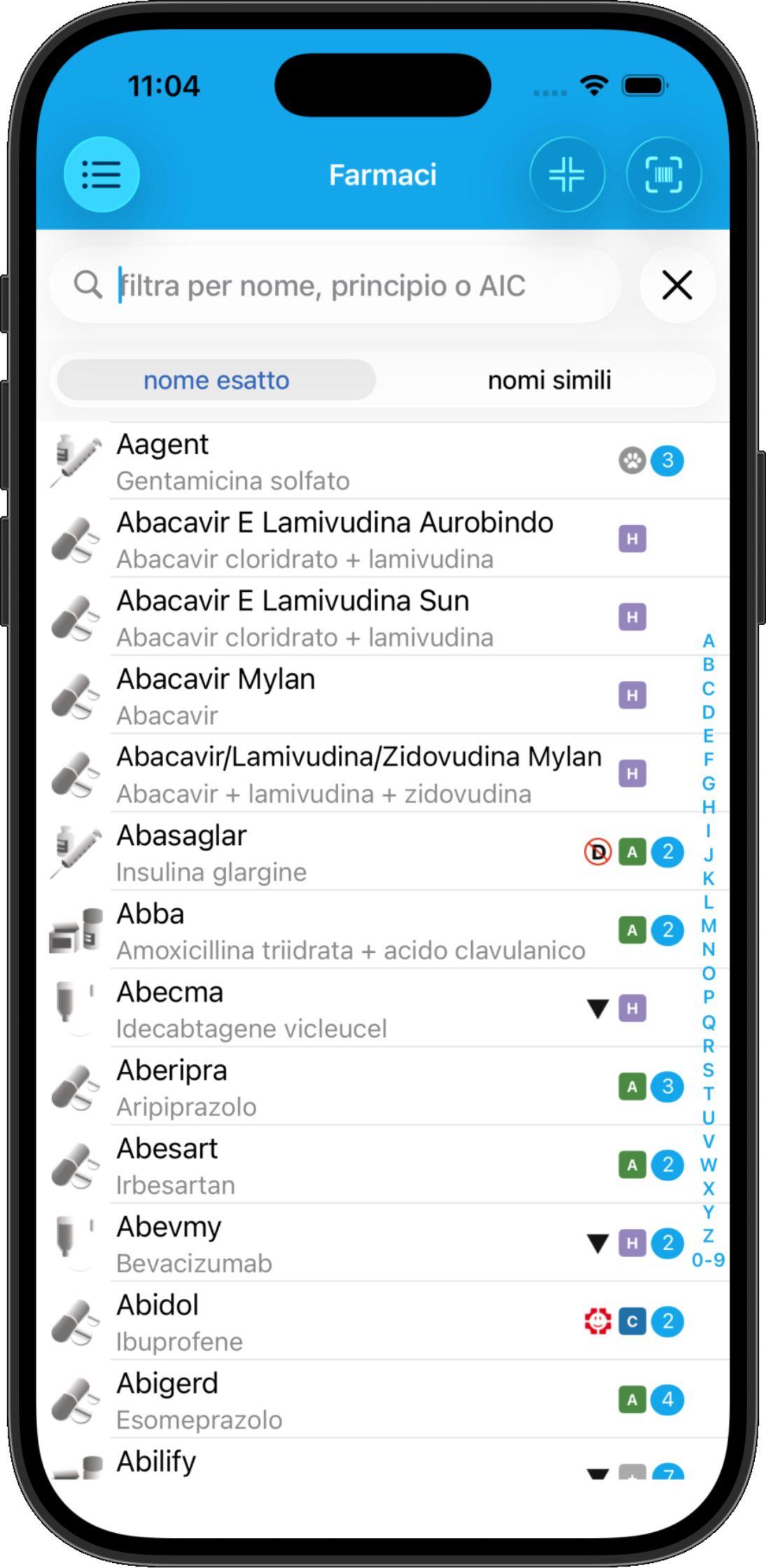Switch to 'nomi simili' matching
The width and height of the screenshot is (766, 1568).
[549, 380]
